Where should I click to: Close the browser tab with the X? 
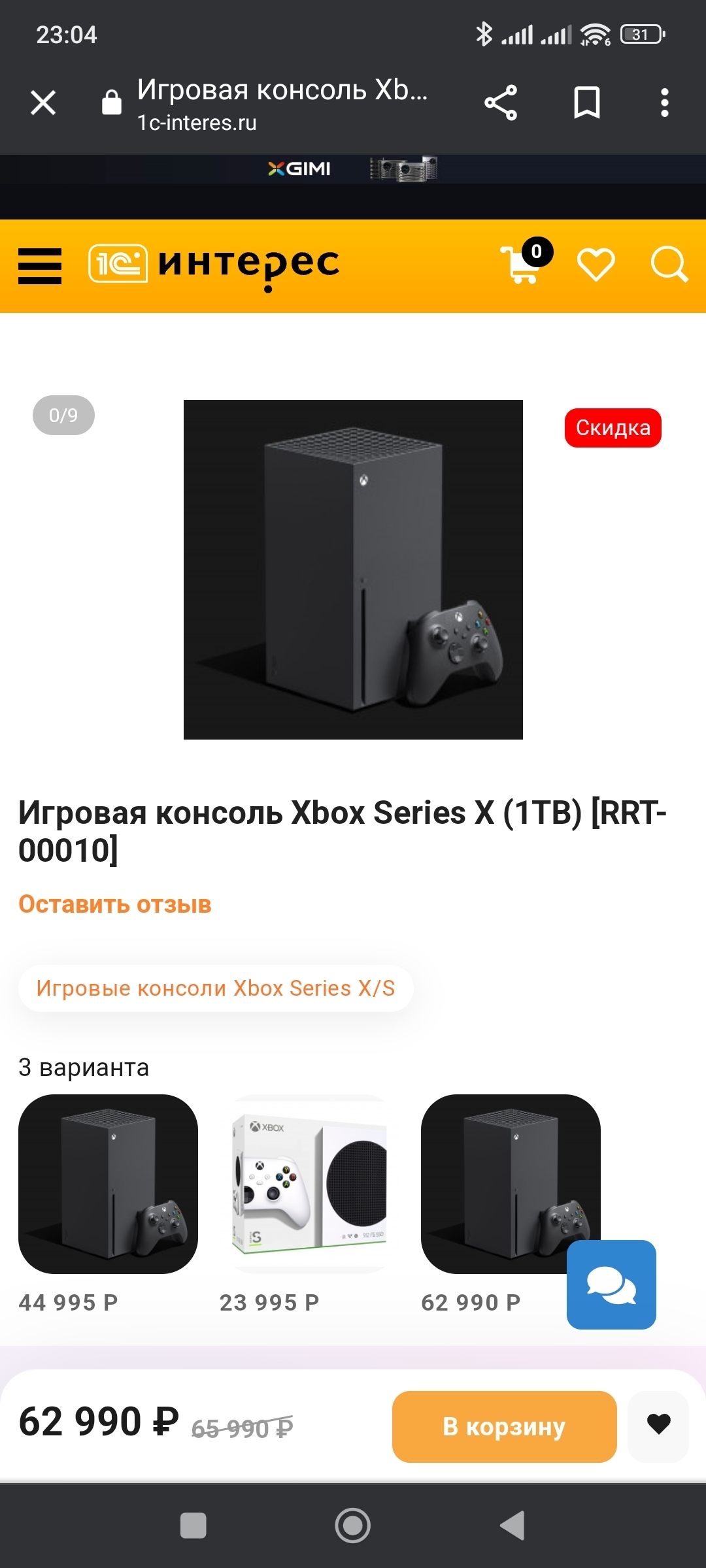(43, 103)
